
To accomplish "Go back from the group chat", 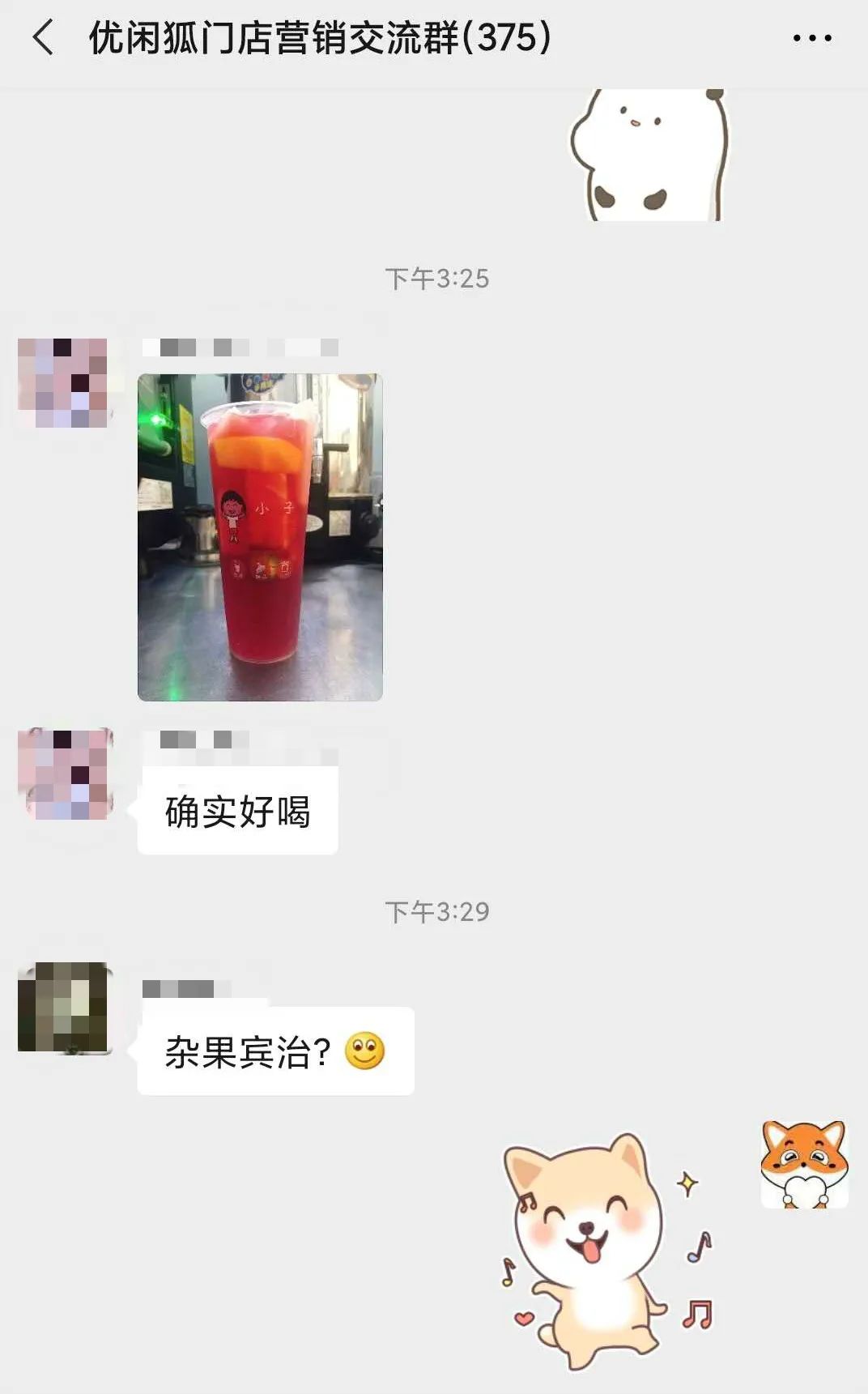I will (44, 38).
